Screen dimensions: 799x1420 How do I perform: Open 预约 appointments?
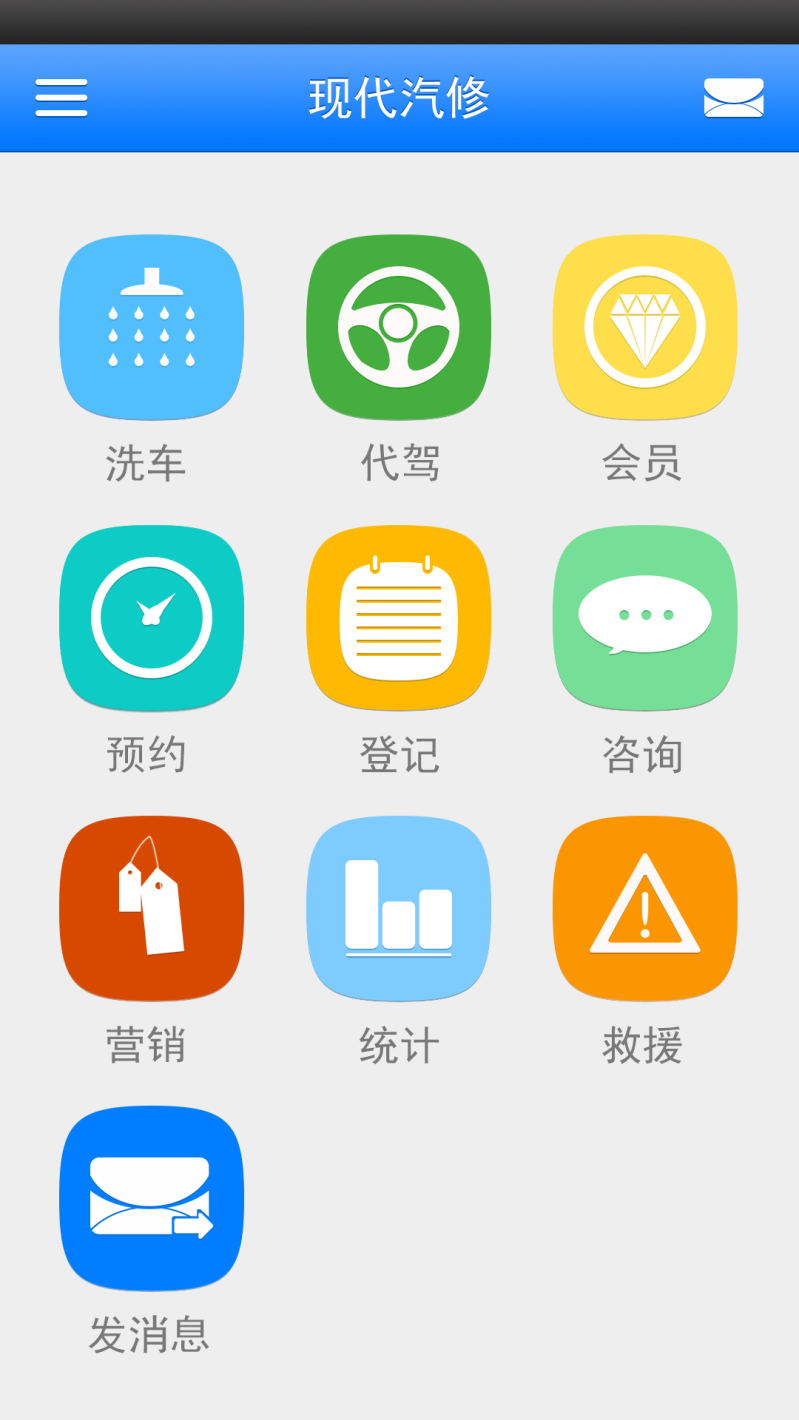152,618
